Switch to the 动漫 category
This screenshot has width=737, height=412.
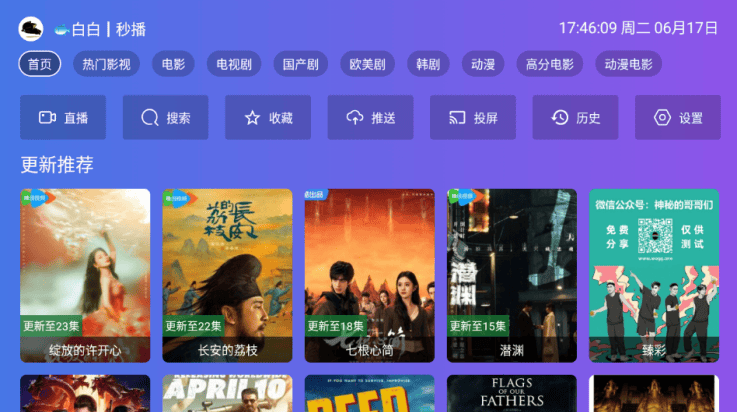pyautogui.click(x=483, y=64)
